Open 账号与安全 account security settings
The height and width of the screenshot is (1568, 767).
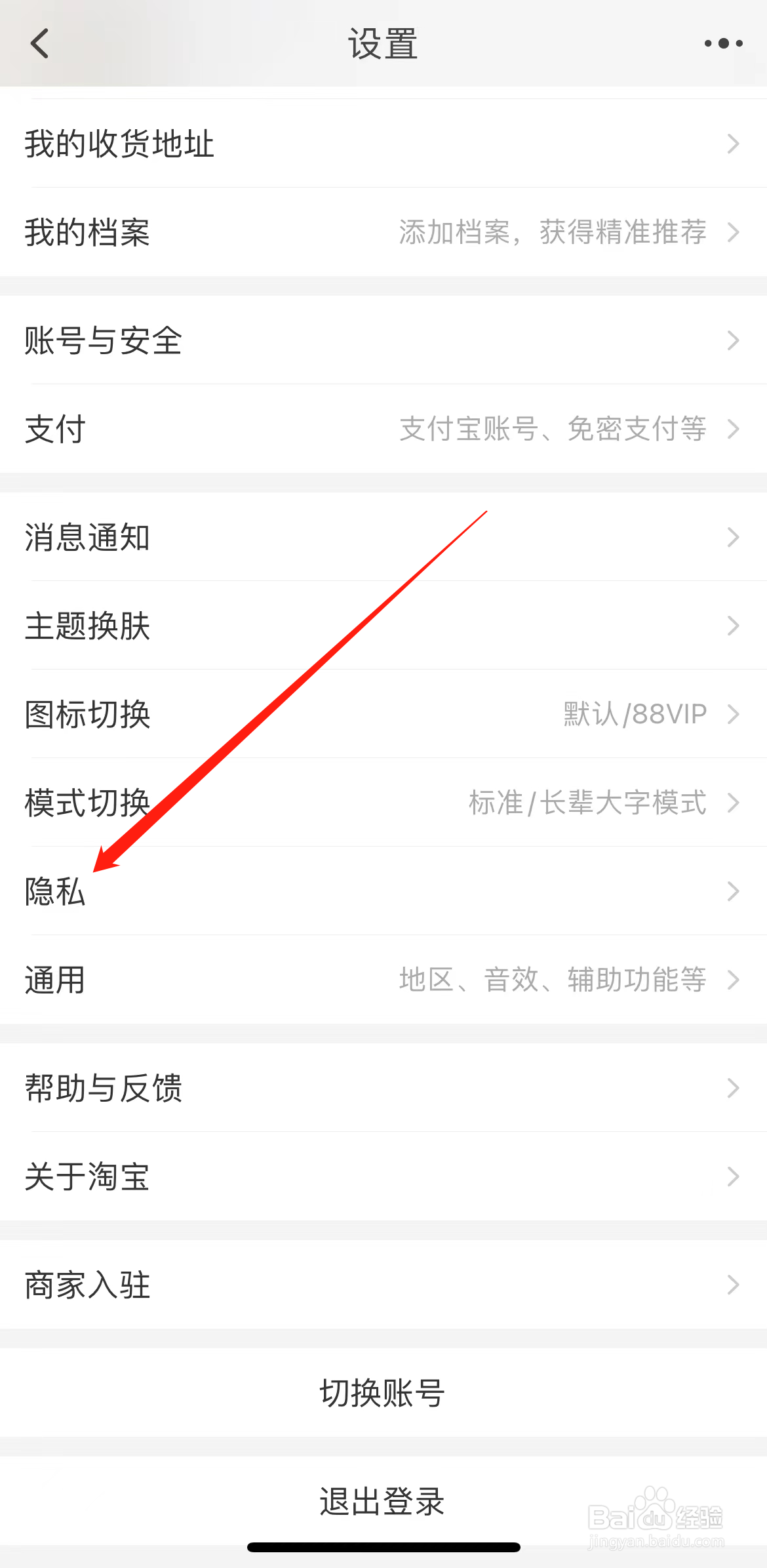[383, 340]
